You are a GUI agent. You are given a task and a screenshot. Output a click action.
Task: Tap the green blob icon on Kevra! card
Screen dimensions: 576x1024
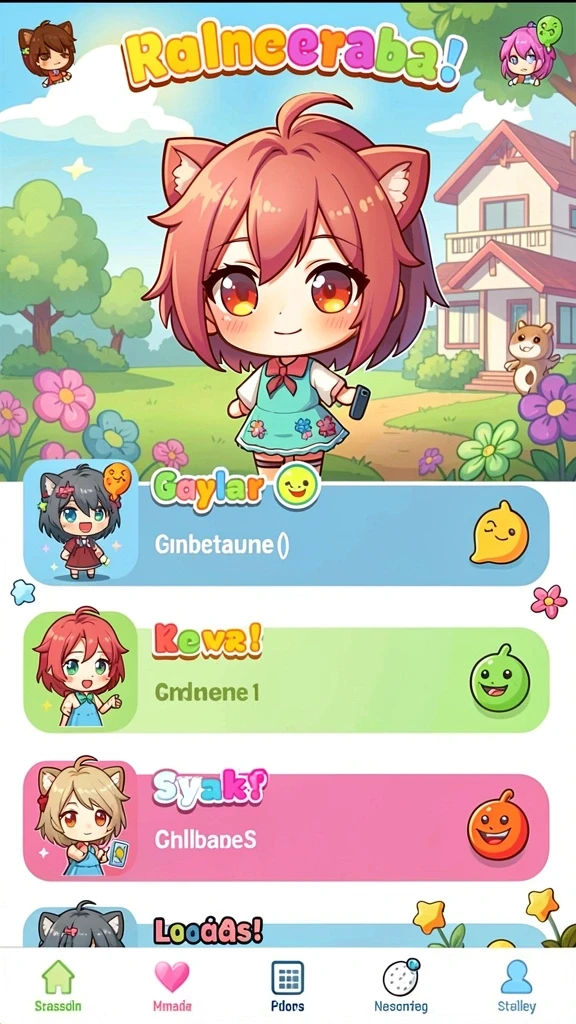pos(500,679)
